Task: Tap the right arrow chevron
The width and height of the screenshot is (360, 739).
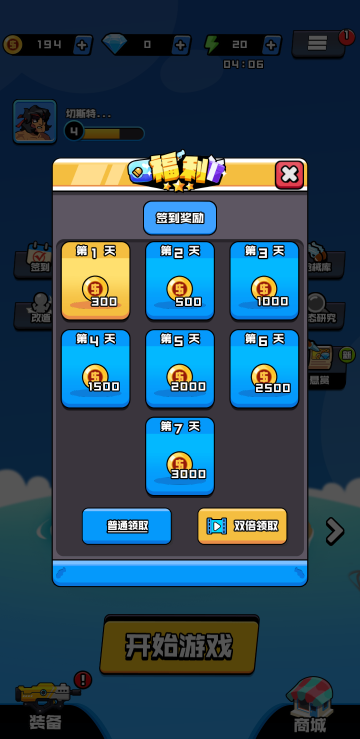Action: pos(335,531)
